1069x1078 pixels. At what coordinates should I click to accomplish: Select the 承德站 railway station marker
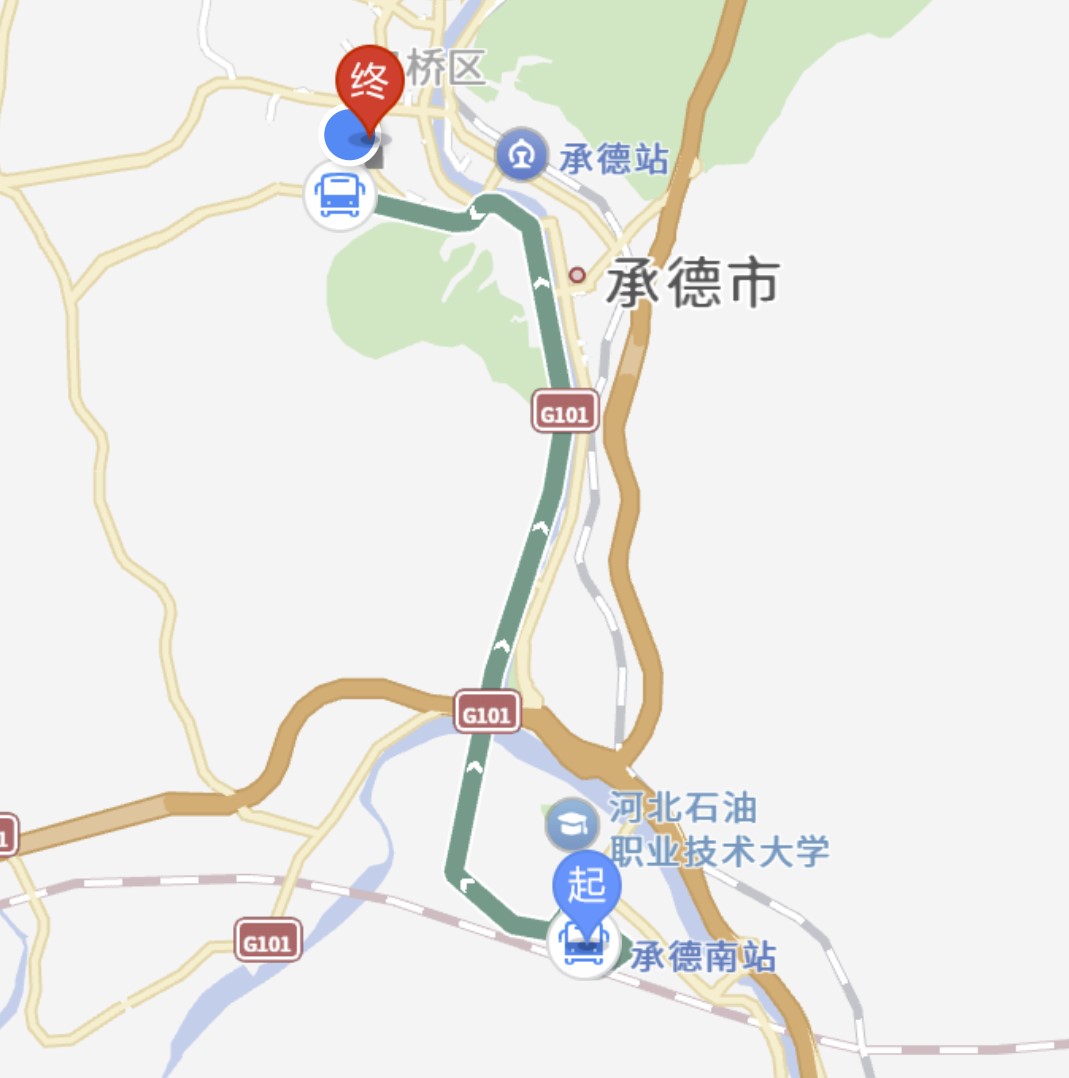[522, 155]
